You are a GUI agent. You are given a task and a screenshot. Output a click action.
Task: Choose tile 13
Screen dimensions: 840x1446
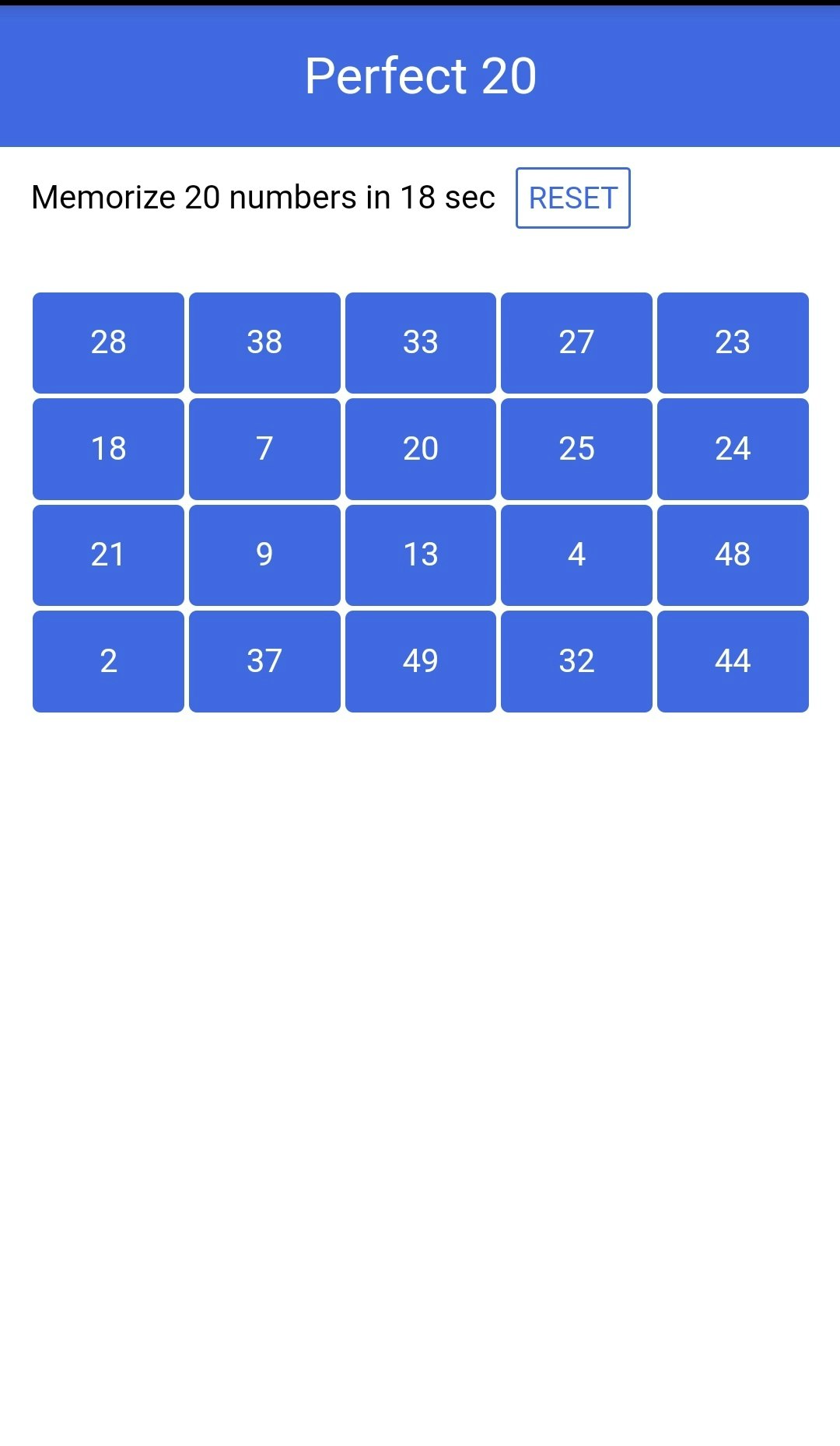420,555
